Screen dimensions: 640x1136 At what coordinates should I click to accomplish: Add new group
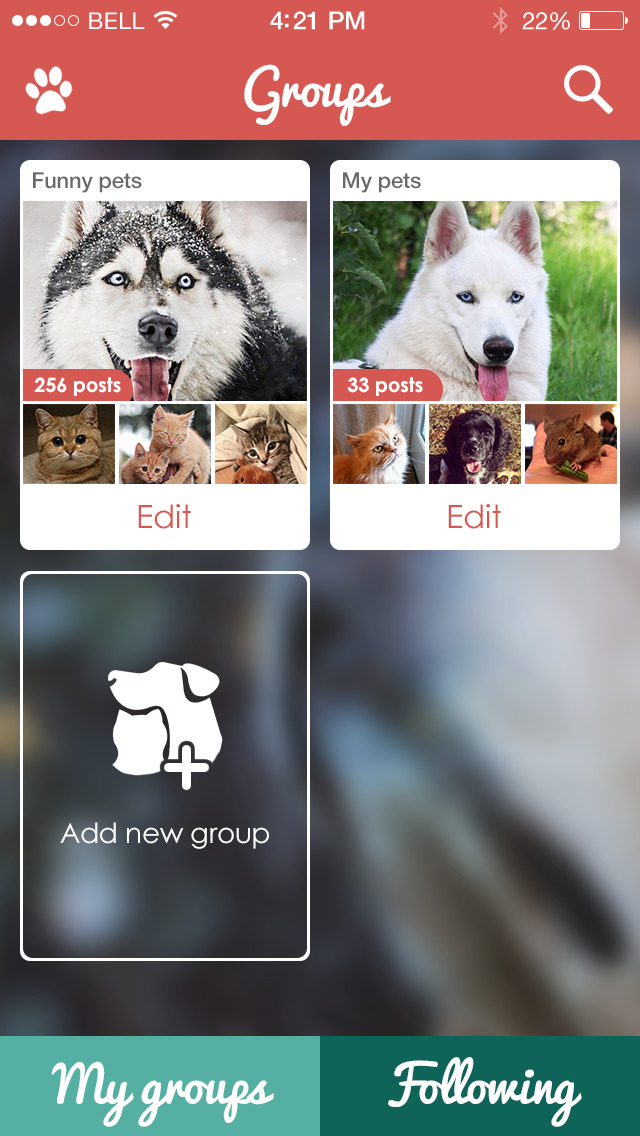[x=165, y=766]
